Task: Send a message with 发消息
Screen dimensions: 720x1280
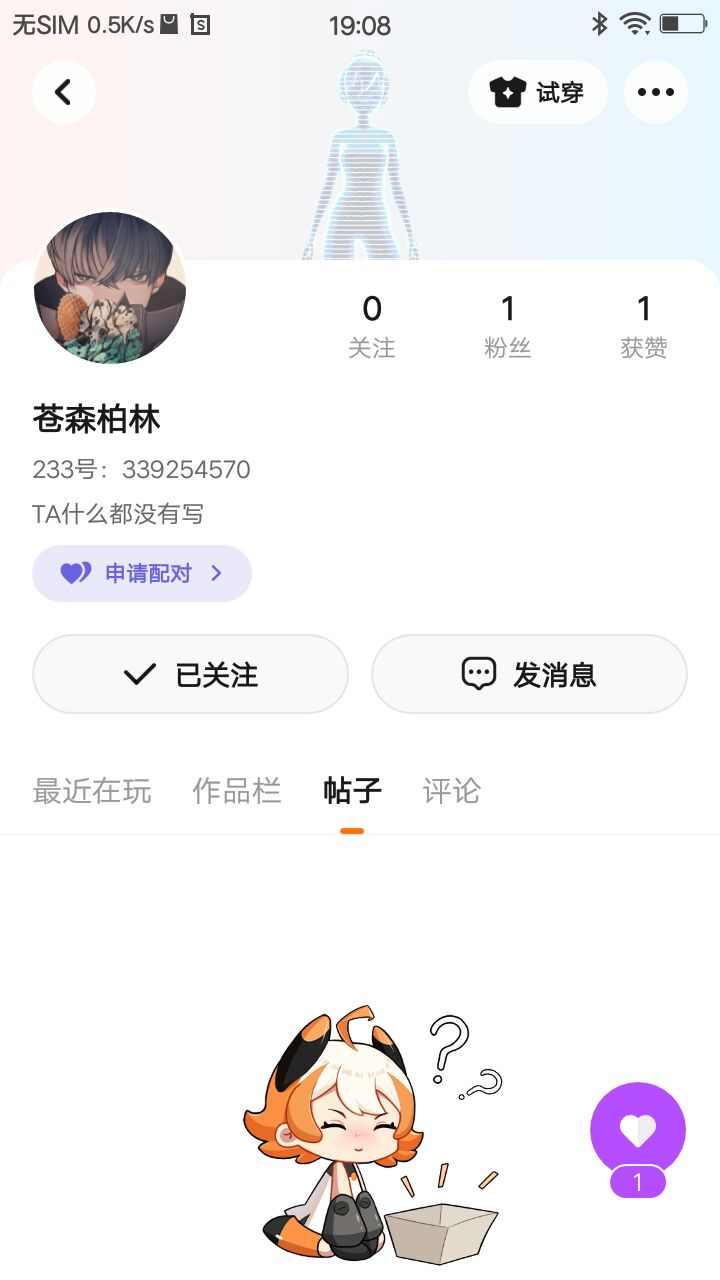Action: coord(529,674)
